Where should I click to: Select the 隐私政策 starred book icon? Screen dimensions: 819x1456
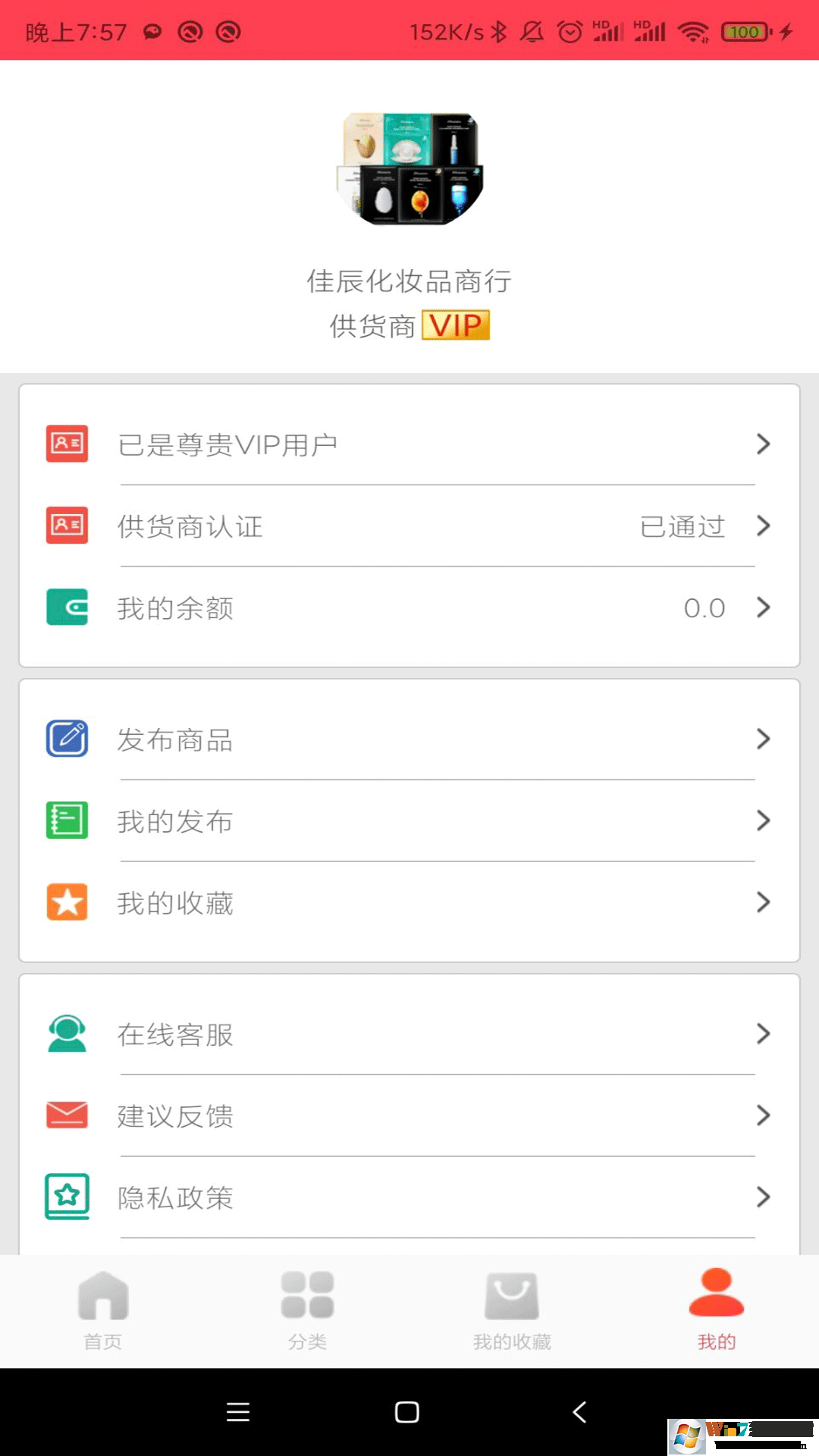coord(67,1198)
